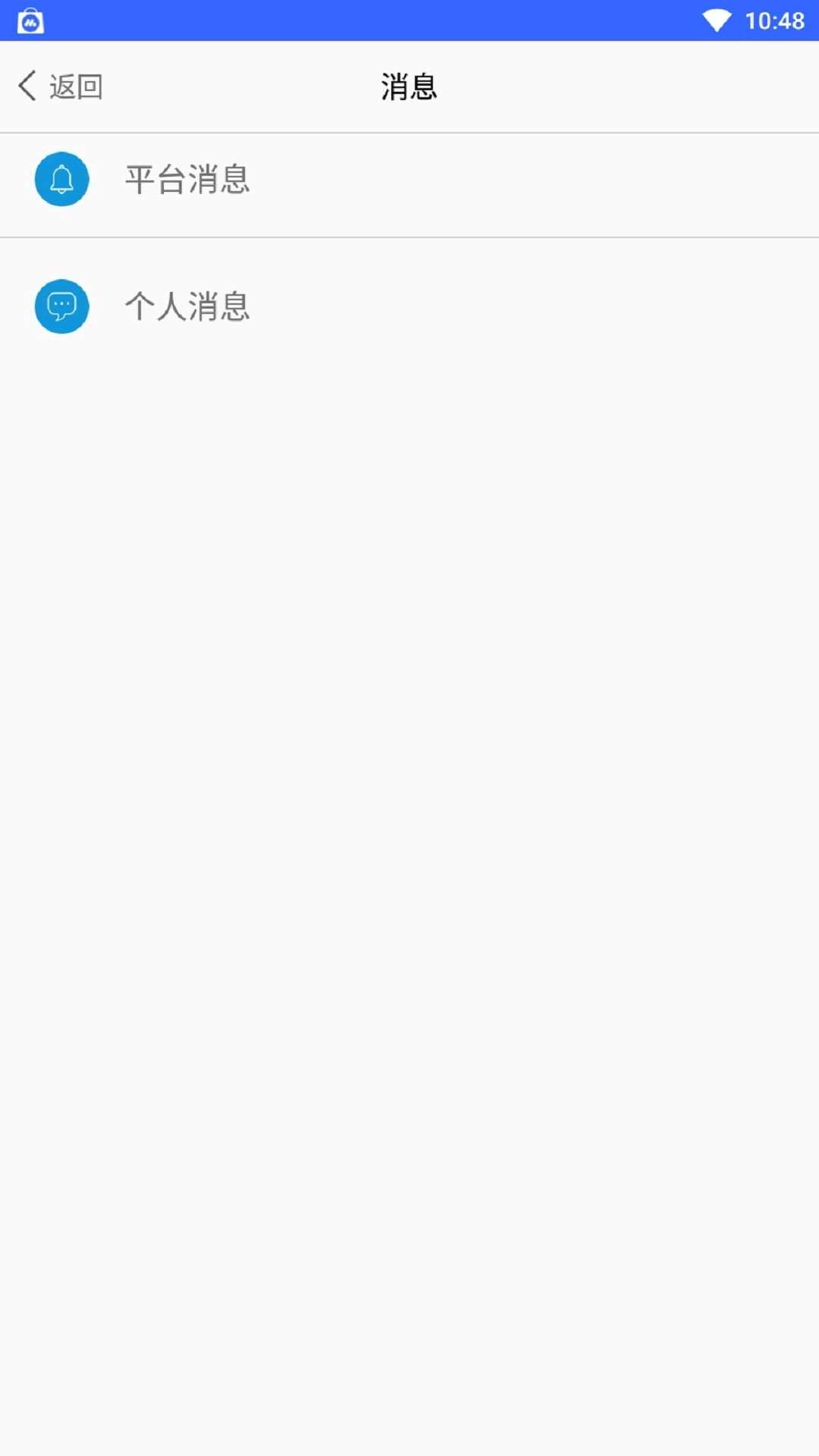The image size is (819, 1456).
Task: Select the blue notification bell circle
Action: 61,179
